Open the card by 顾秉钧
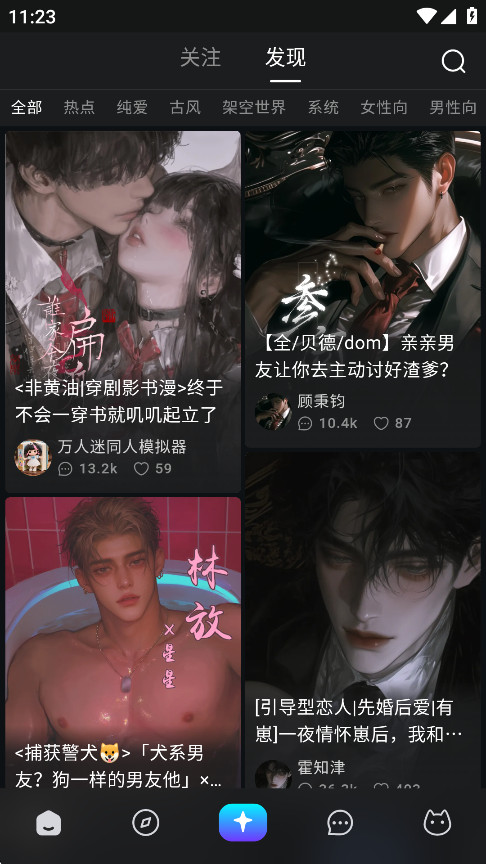Viewport: 486px width, 864px height. tap(363, 289)
